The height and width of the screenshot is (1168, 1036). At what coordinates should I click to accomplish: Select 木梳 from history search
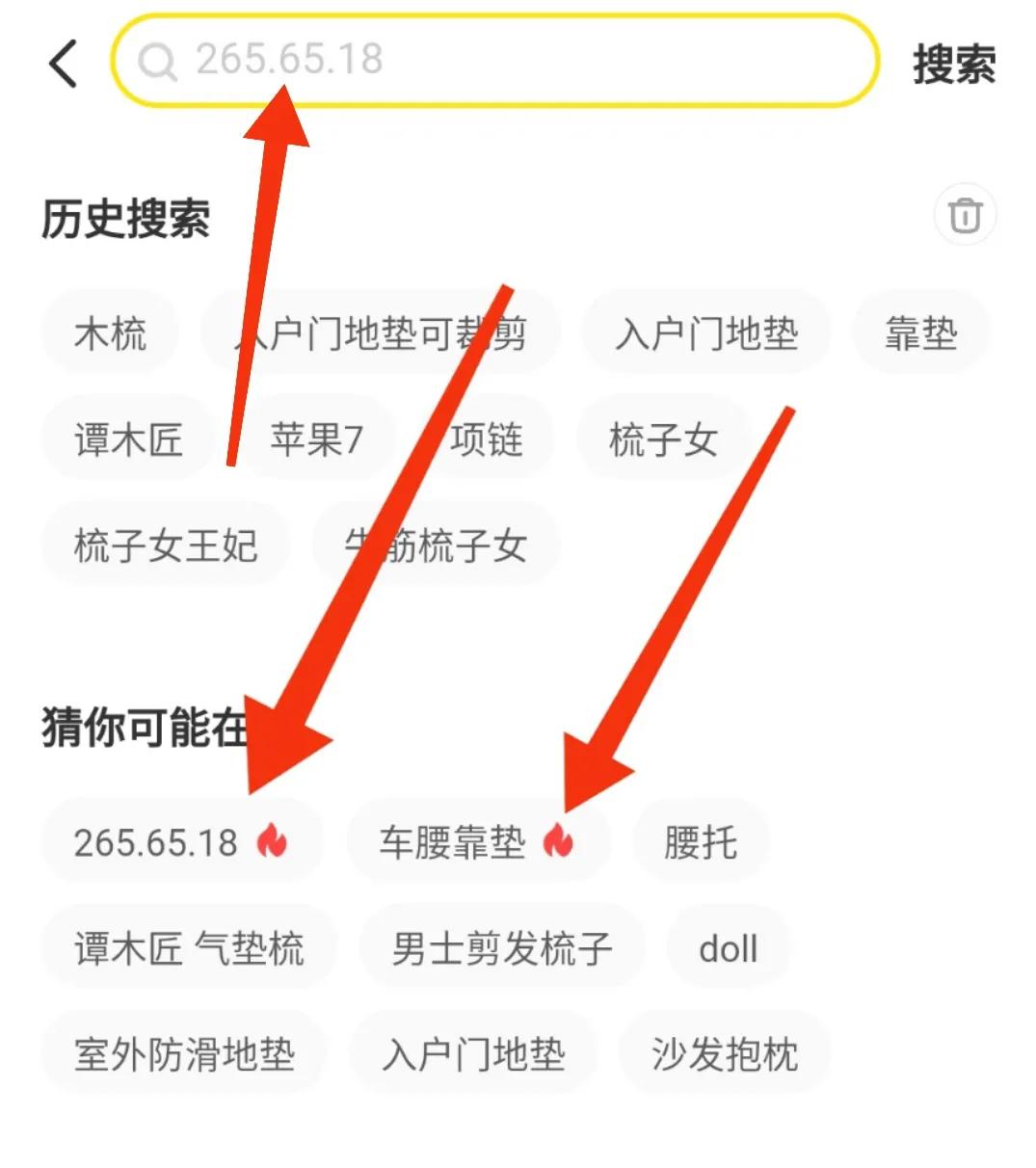pos(110,332)
